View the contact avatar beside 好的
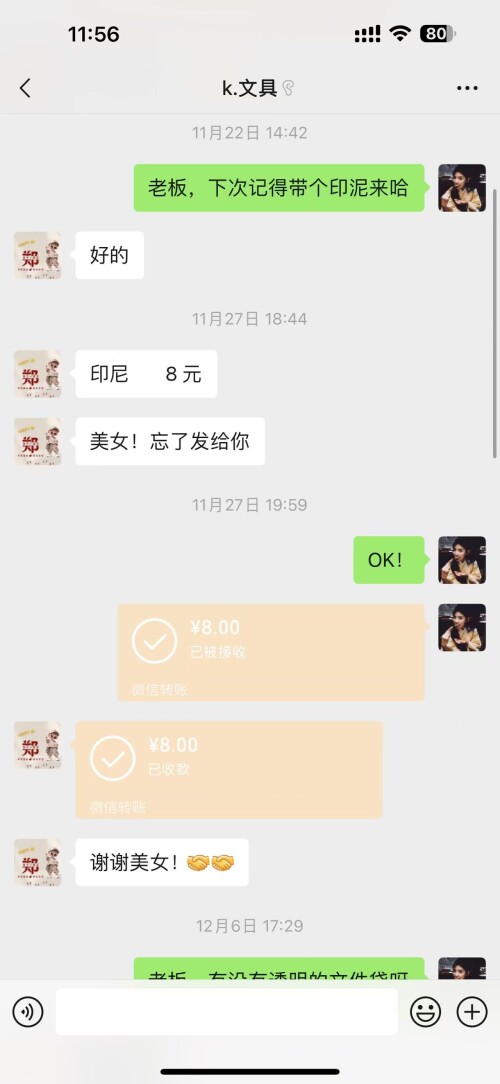500x1084 pixels. 37,255
